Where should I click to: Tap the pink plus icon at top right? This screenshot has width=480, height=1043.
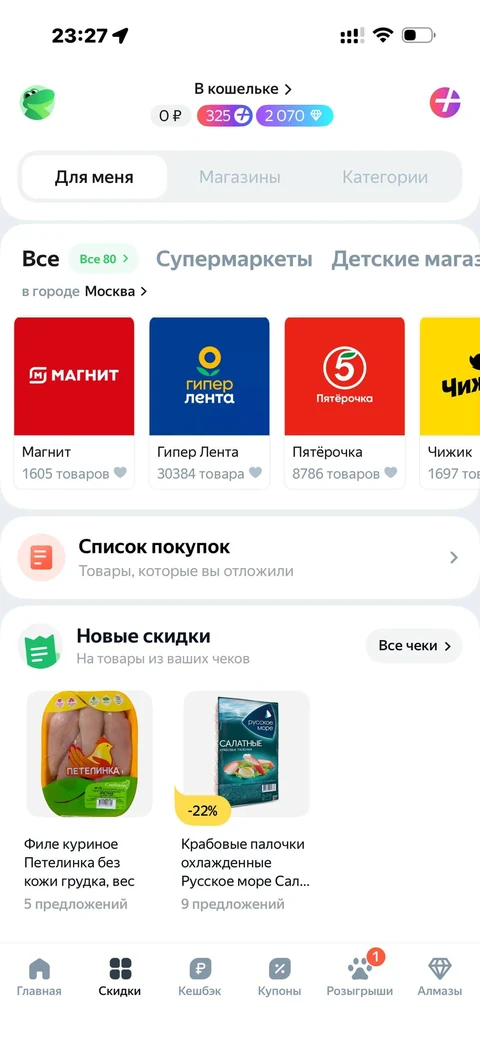coord(445,102)
